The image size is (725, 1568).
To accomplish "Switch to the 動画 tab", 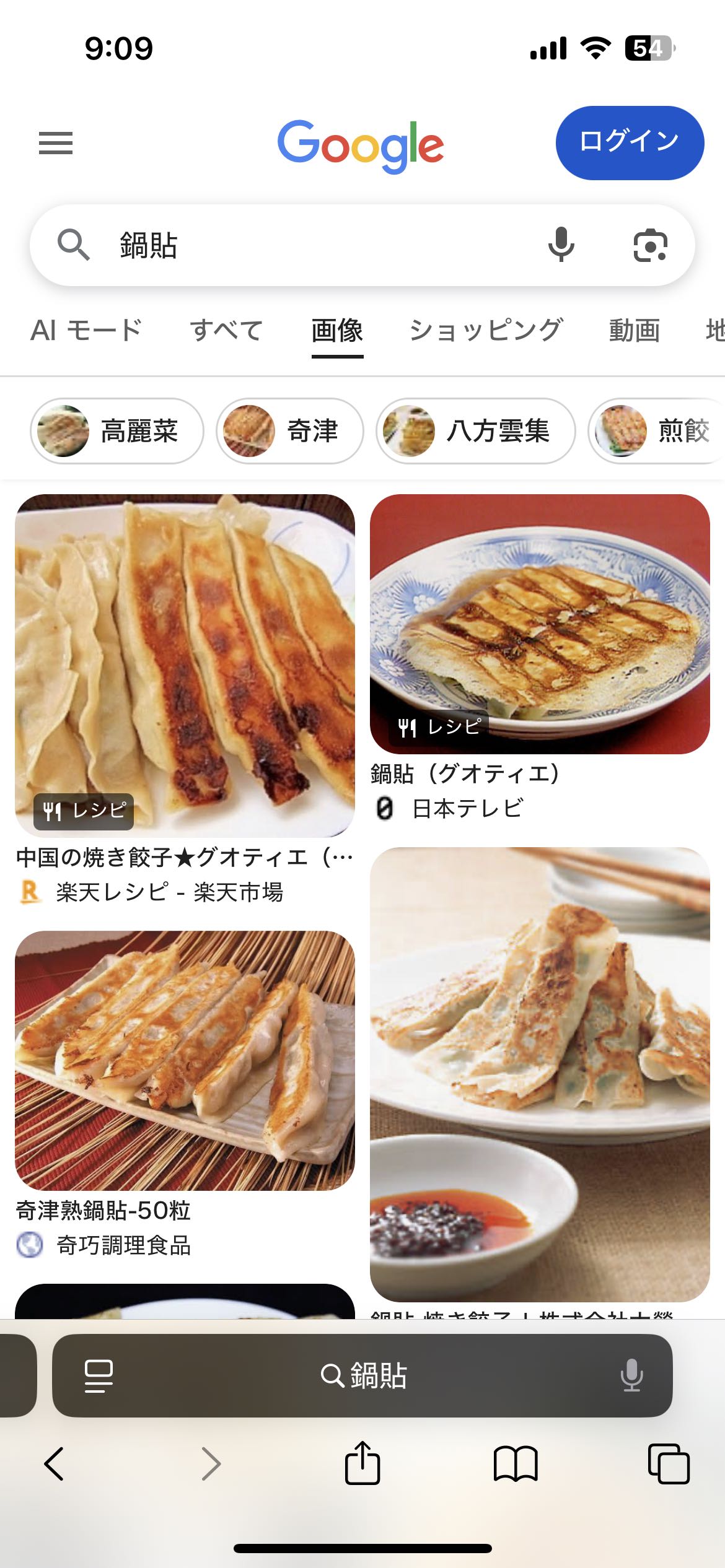I will pyautogui.click(x=634, y=330).
